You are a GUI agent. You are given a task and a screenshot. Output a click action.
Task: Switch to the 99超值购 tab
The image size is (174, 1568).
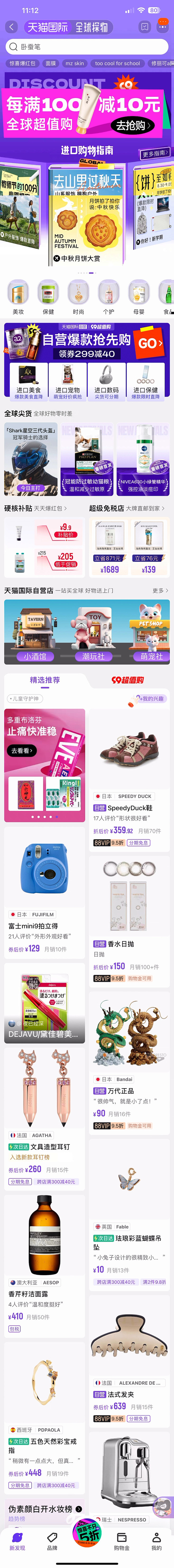pyautogui.click(x=128, y=680)
